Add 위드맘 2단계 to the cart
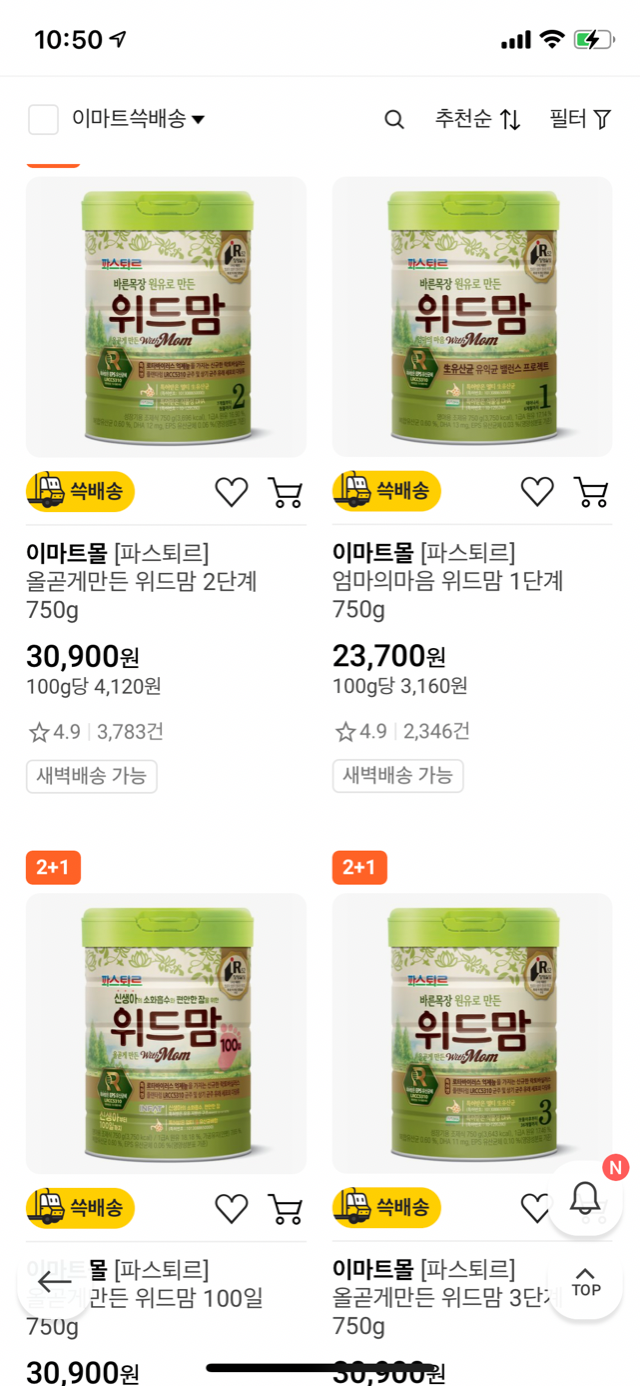The width and height of the screenshot is (640, 1386). coord(286,491)
